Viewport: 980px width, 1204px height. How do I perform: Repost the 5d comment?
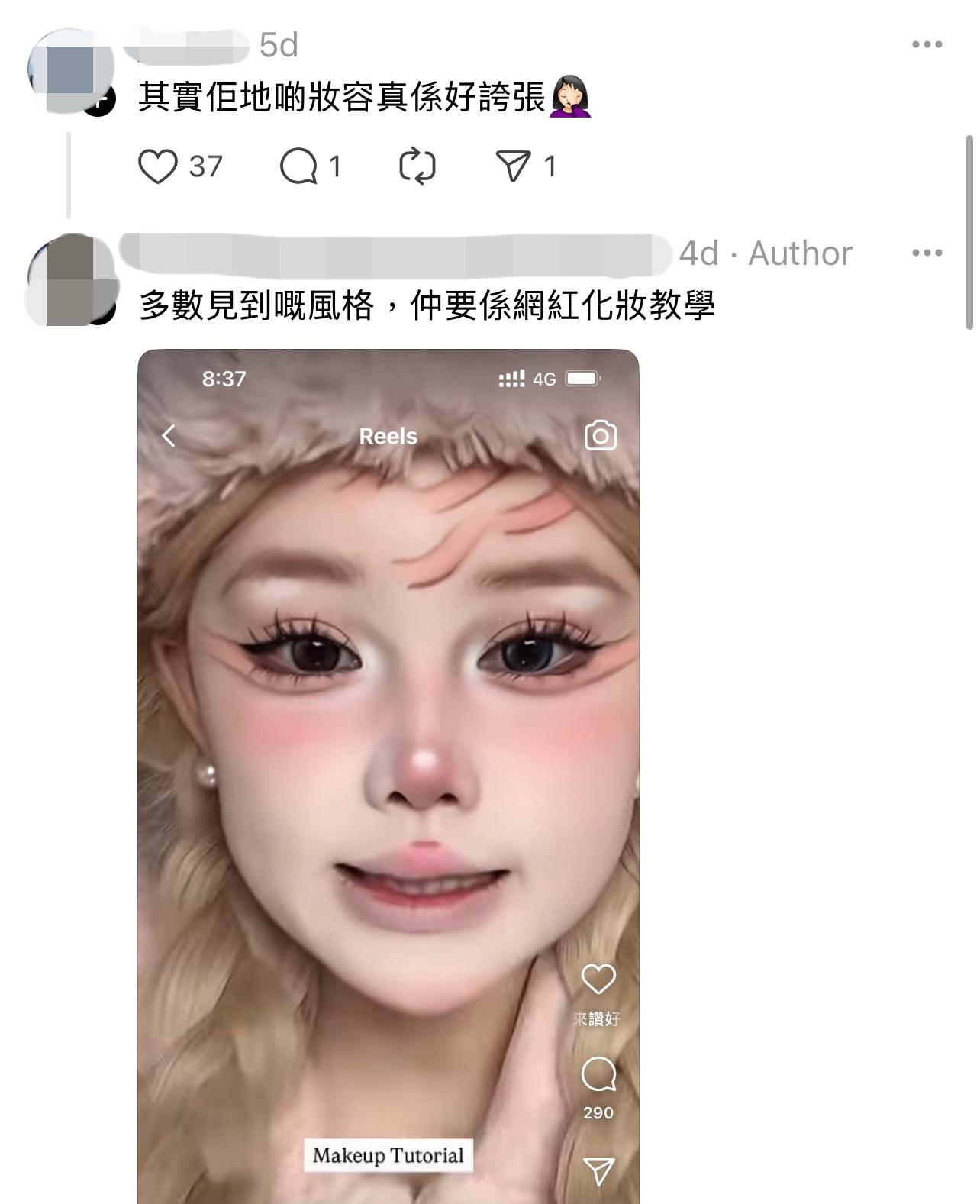coord(417,166)
